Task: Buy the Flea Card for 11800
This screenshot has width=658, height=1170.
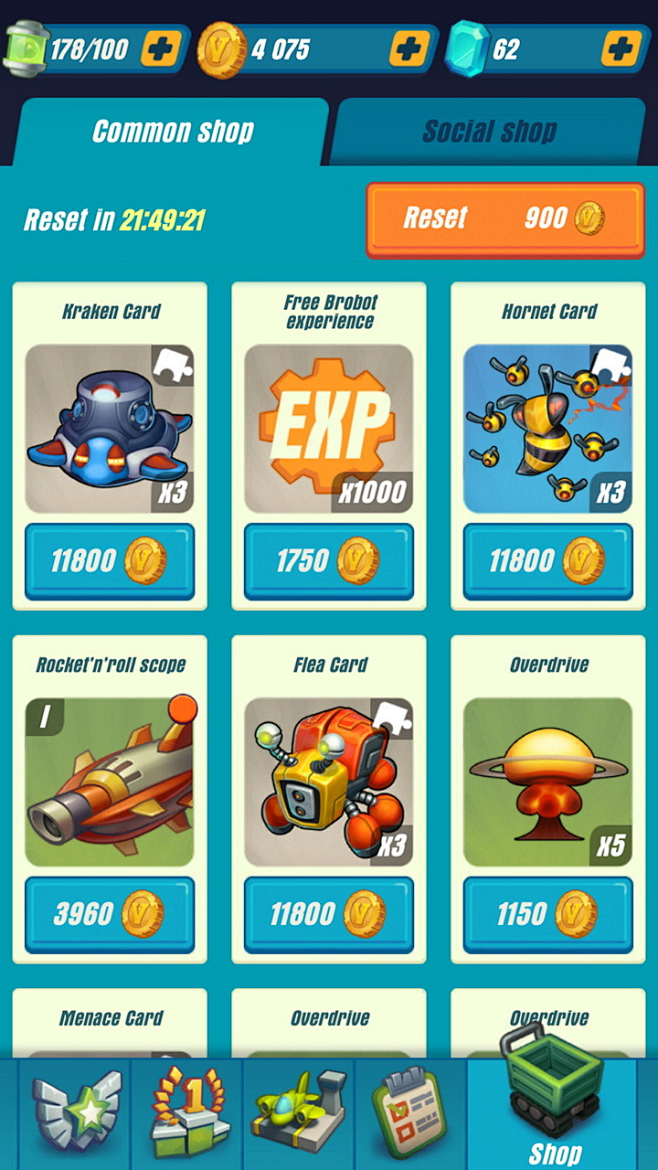Action: coord(328,915)
